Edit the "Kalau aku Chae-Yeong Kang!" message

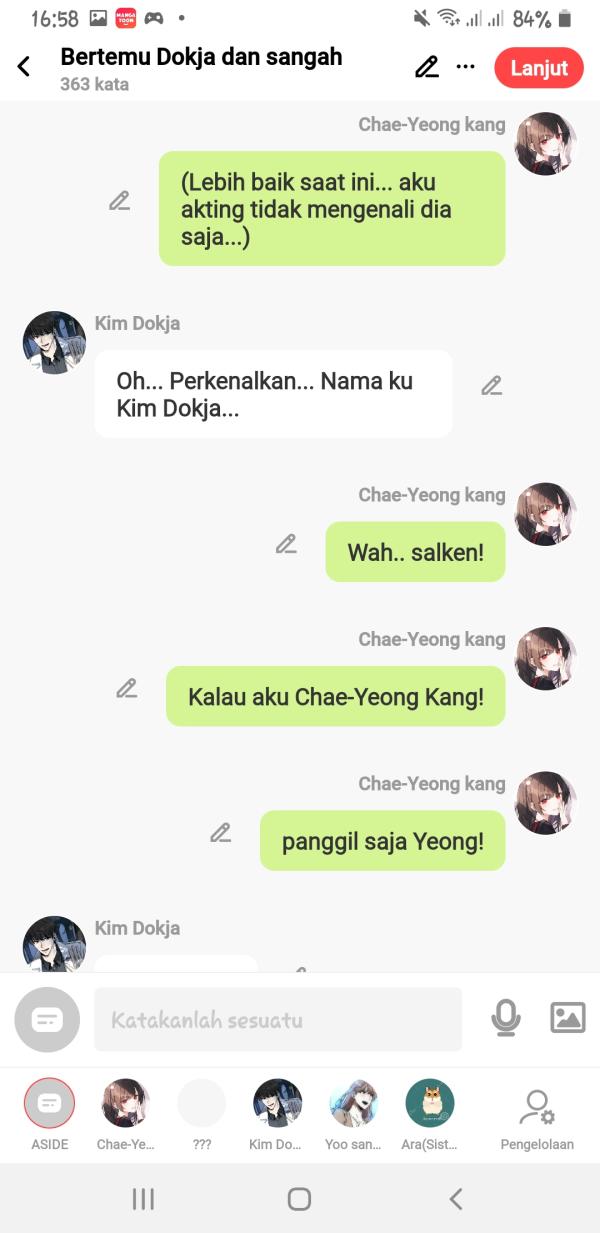(126, 688)
